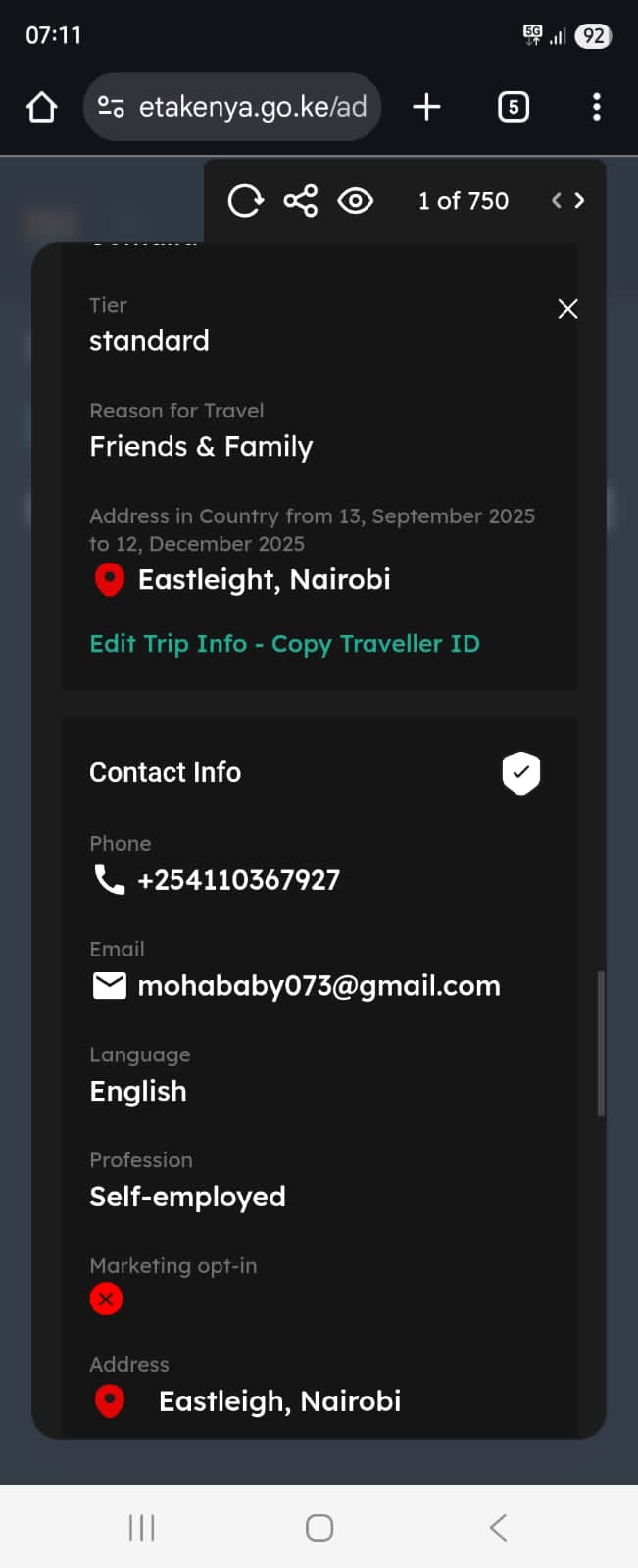Close the traveller details panel

click(567, 309)
